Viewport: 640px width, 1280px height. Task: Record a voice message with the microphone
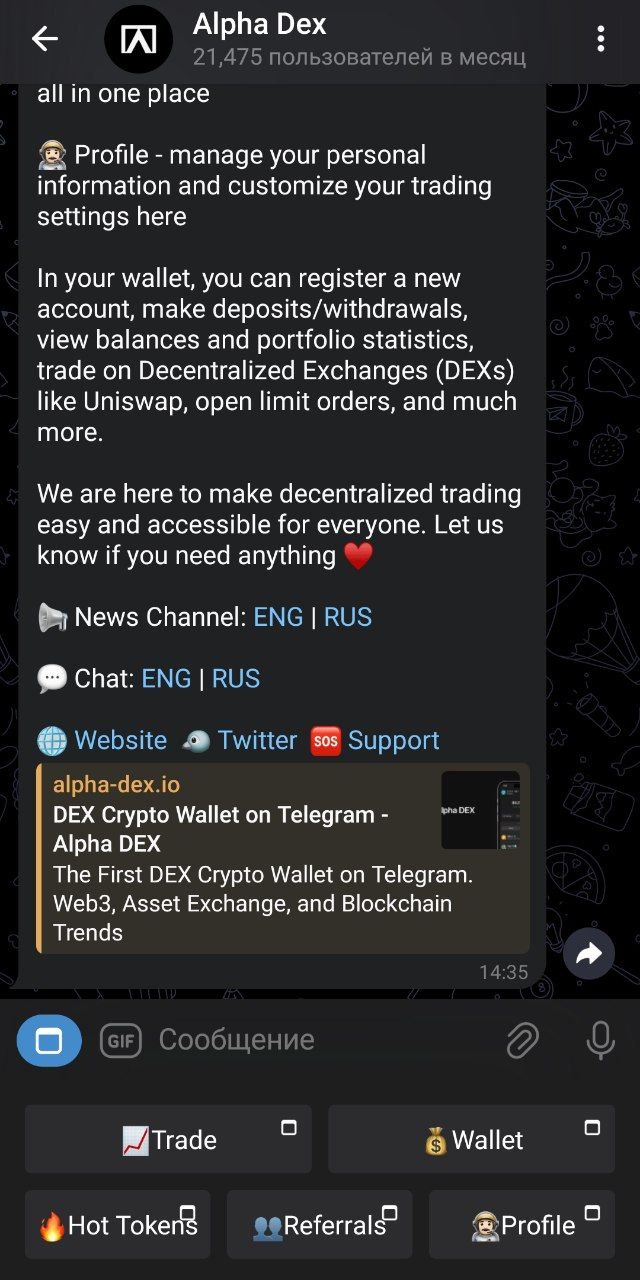coord(600,1041)
